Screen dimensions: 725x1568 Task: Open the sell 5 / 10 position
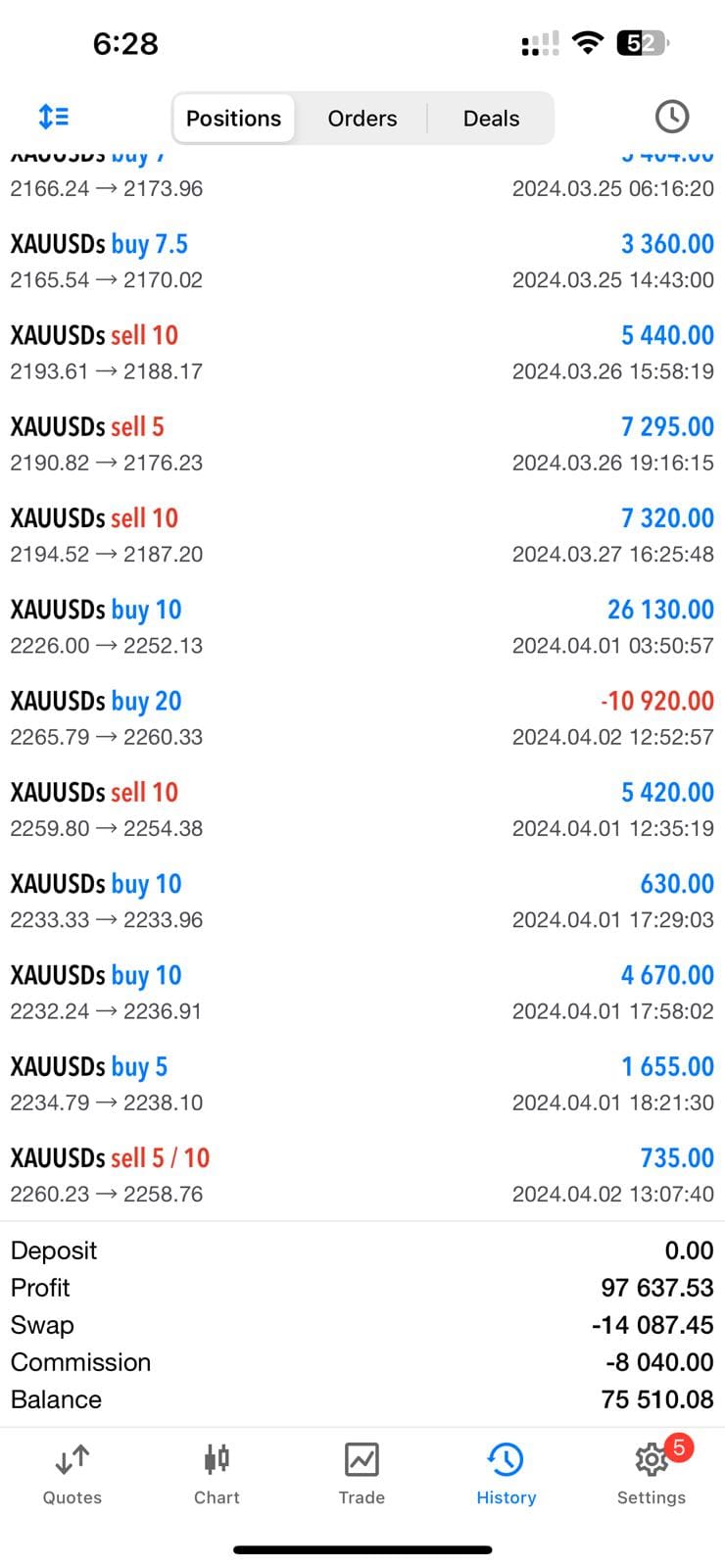(x=362, y=1175)
